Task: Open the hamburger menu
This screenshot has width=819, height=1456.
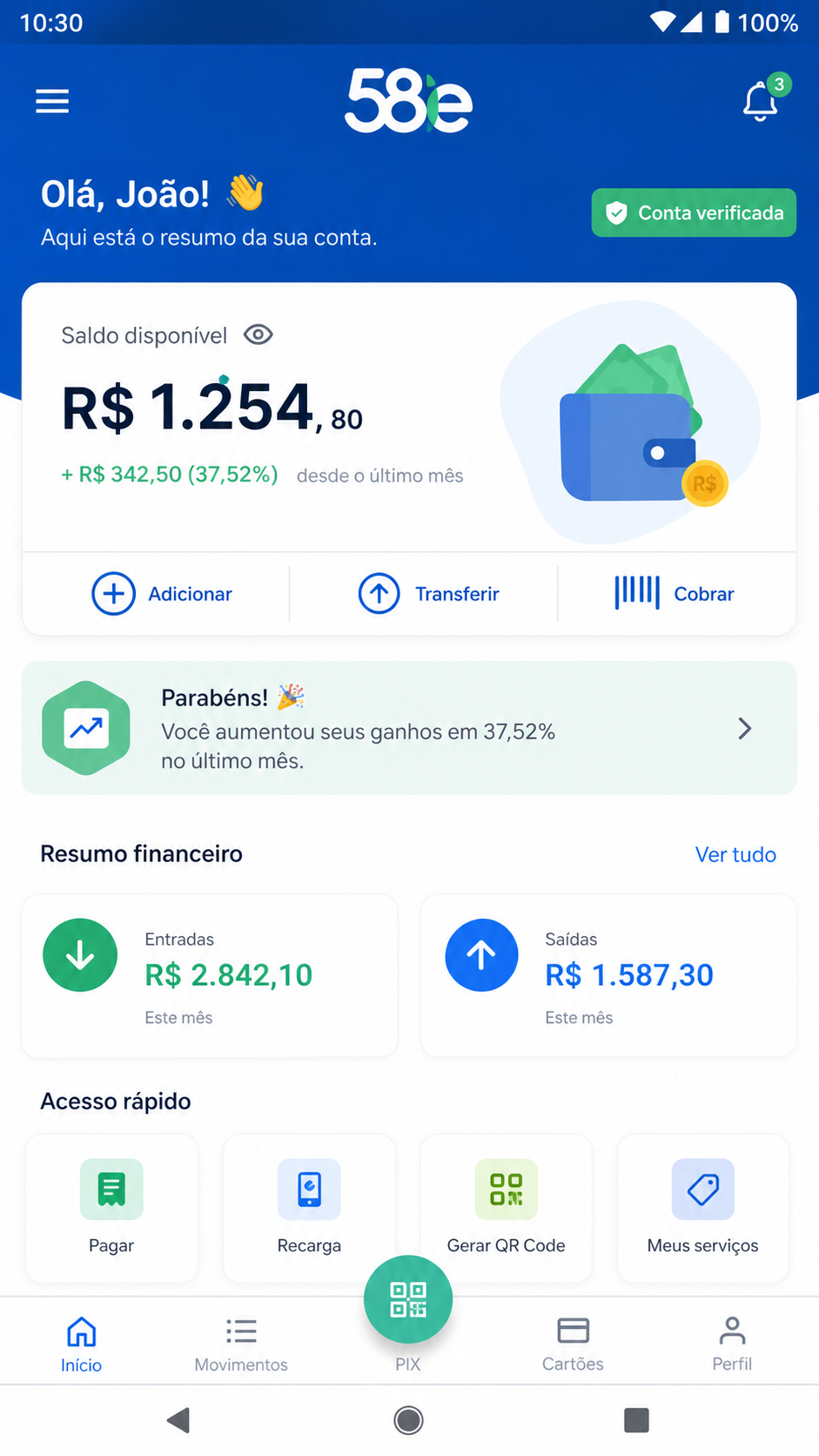Action: pos(52,102)
